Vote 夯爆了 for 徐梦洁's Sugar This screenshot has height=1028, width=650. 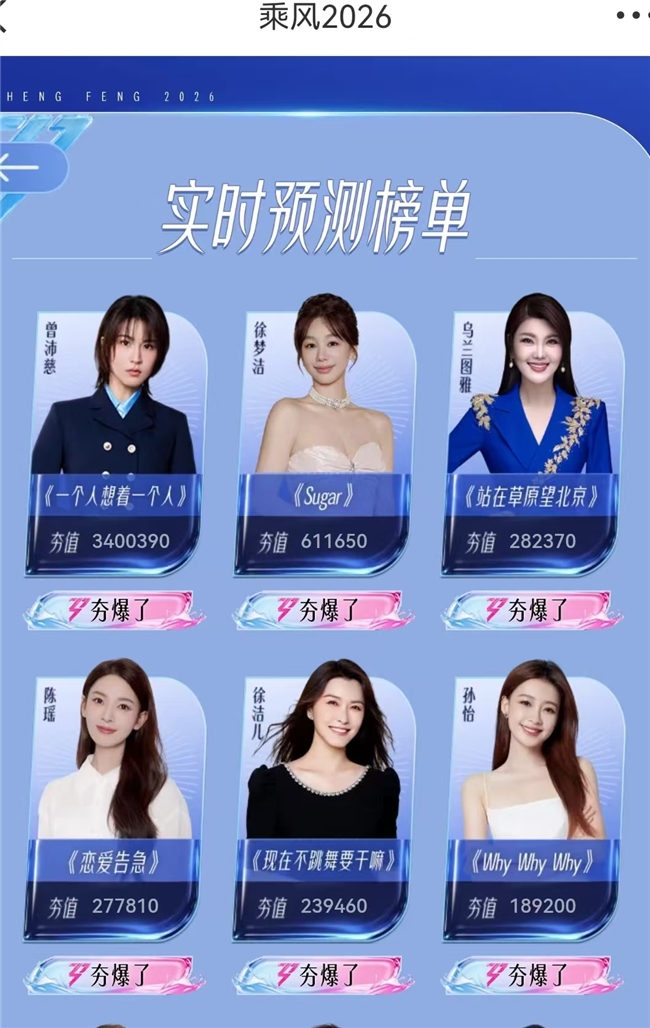coord(323,611)
